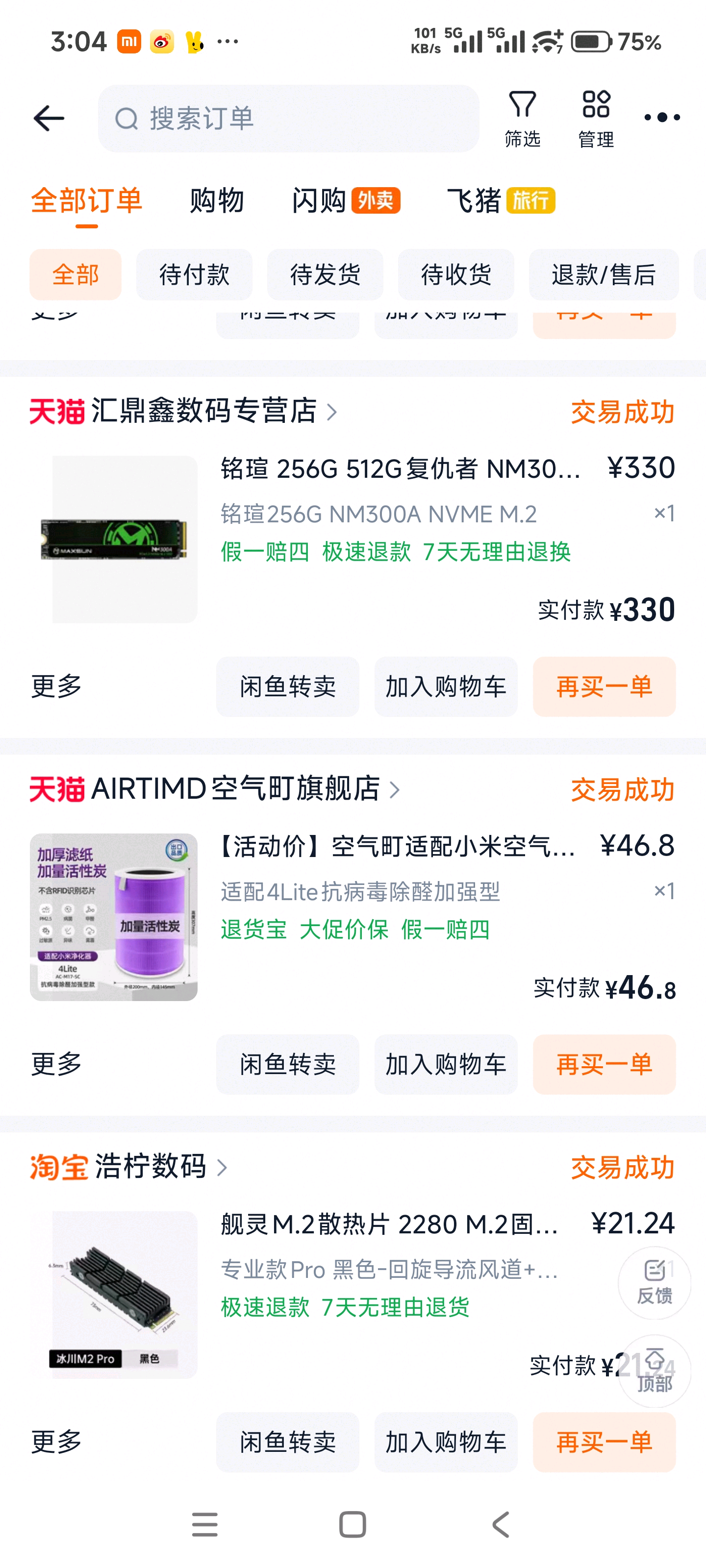
Task: Open the 汇鼎鑫数码专营店 store page
Action: click(x=204, y=412)
